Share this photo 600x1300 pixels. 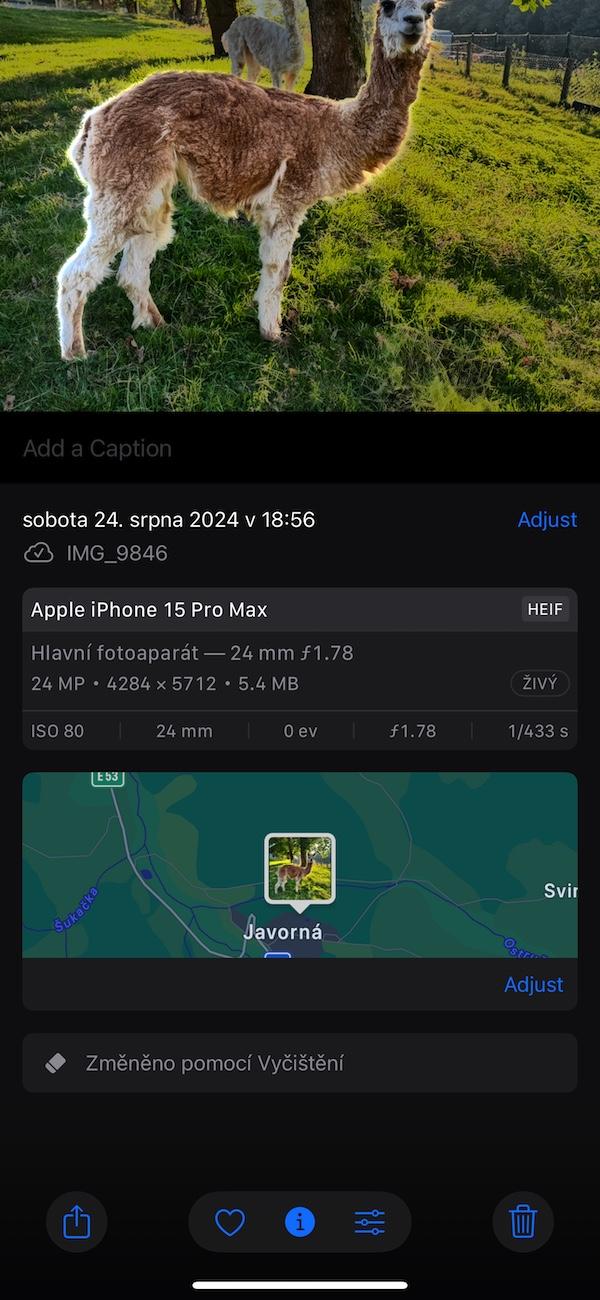77,1222
